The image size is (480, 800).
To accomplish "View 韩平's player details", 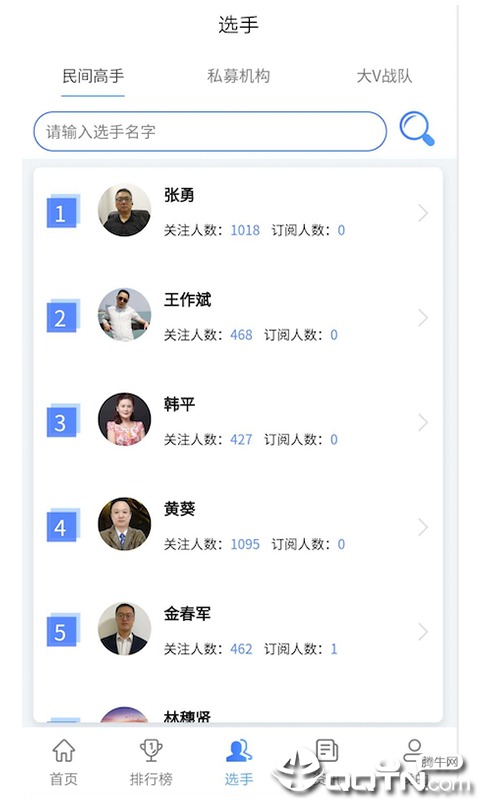I will 238,422.
